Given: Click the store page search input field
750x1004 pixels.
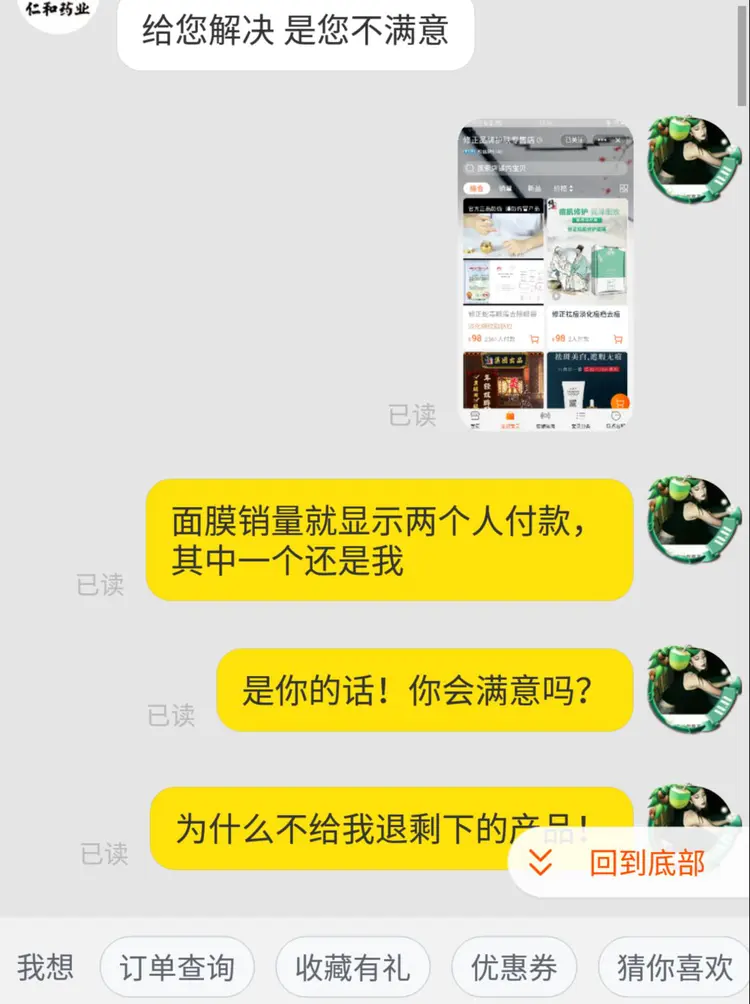Looking at the screenshot, I should [x=545, y=168].
